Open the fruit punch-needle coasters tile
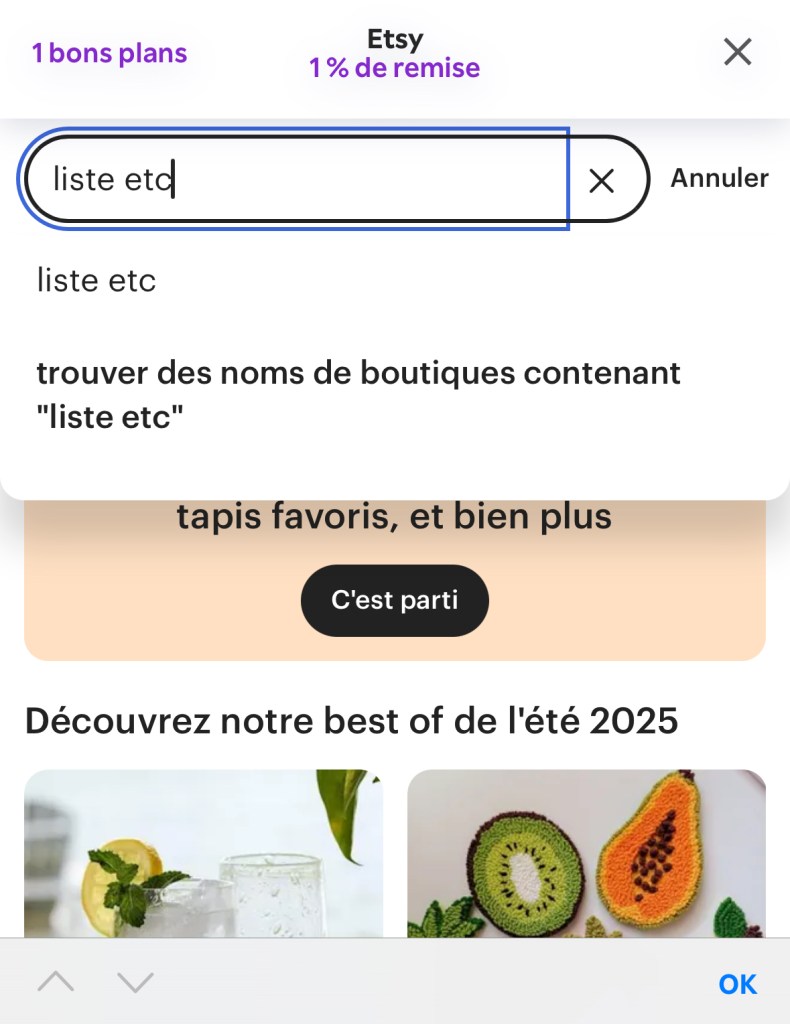This screenshot has width=790, height=1024. (586, 853)
